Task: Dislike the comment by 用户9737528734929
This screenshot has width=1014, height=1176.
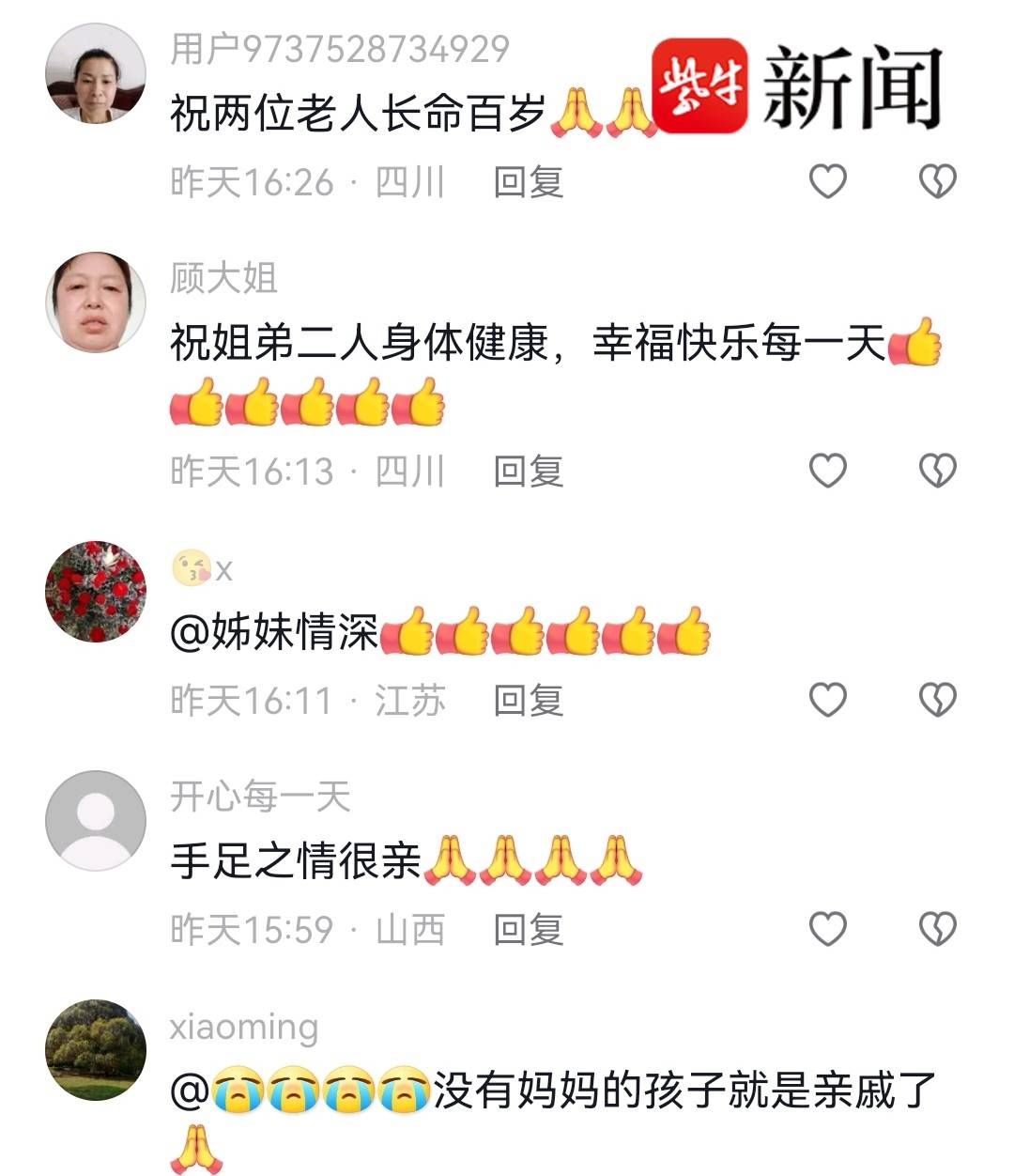Action: coord(936,180)
